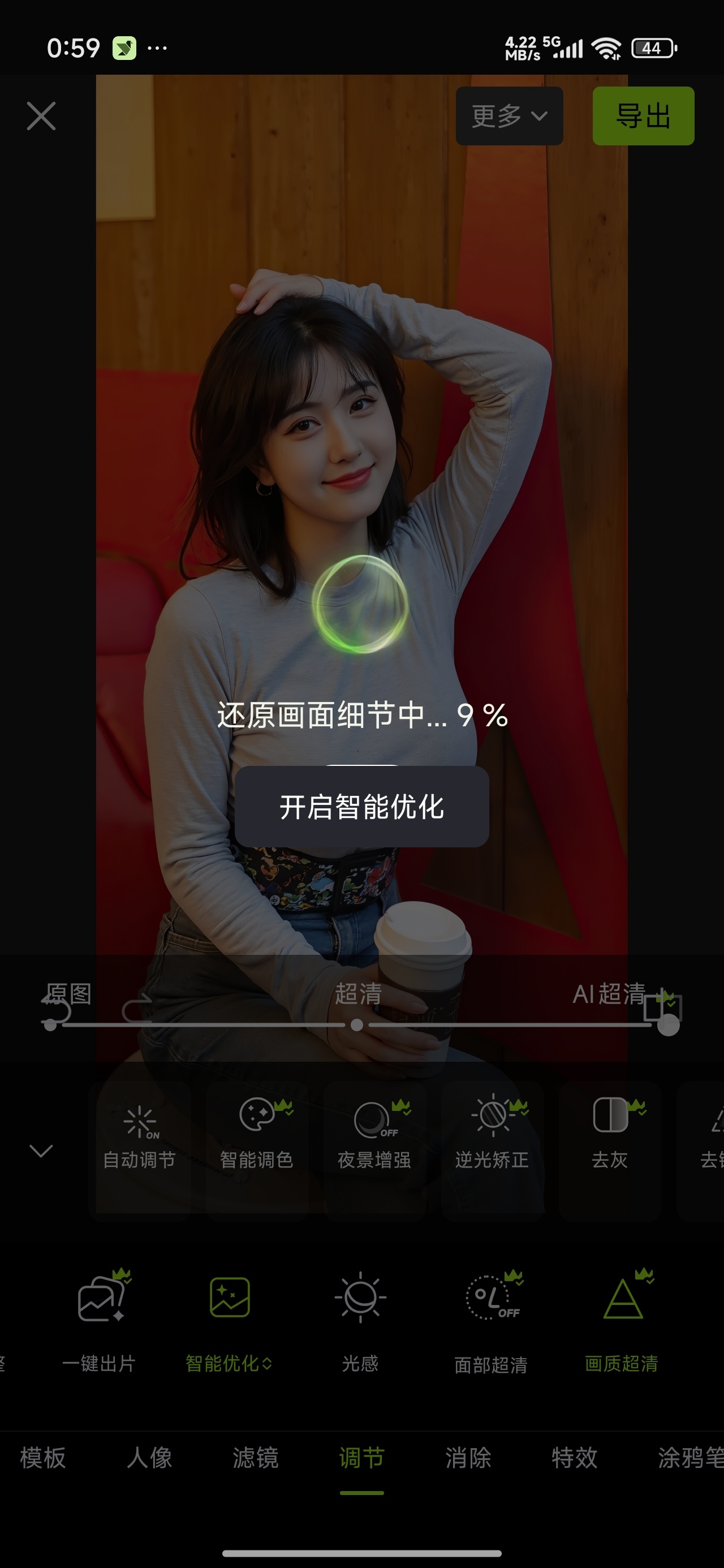Image resolution: width=724 pixels, height=1568 pixels.
Task: Switch to the 特效 tab
Action: click(x=574, y=1458)
